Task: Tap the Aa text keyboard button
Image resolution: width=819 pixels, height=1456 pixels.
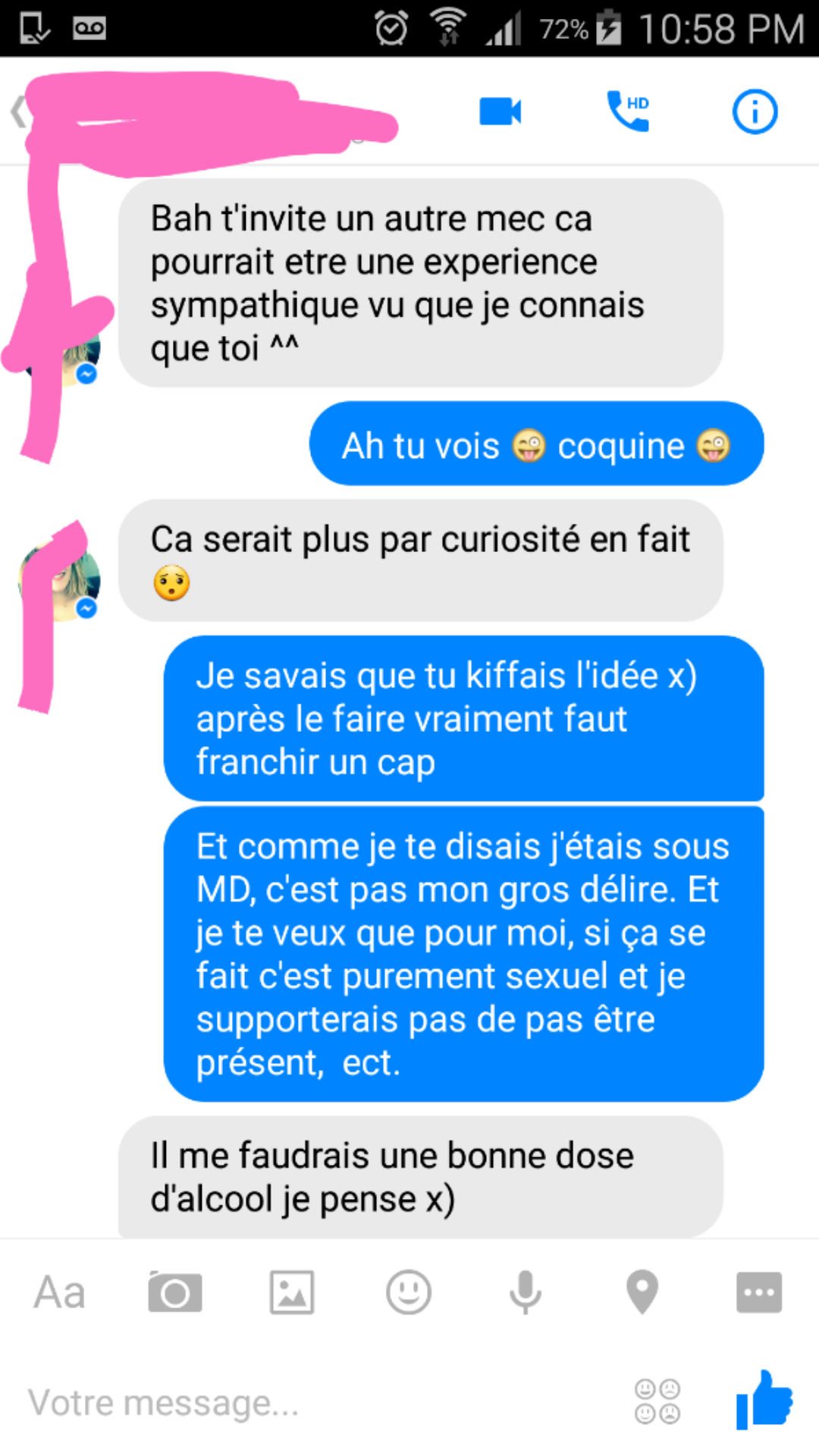Action: click(59, 1291)
